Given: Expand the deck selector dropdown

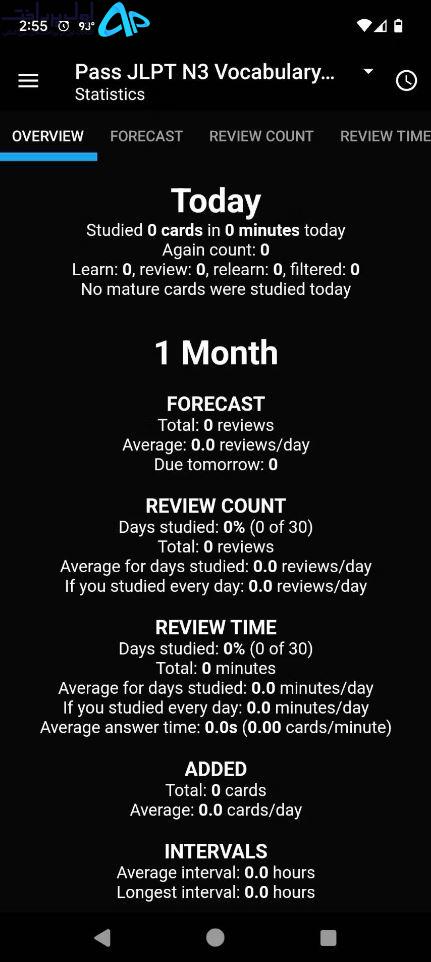Looking at the screenshot, I should 368,72.
